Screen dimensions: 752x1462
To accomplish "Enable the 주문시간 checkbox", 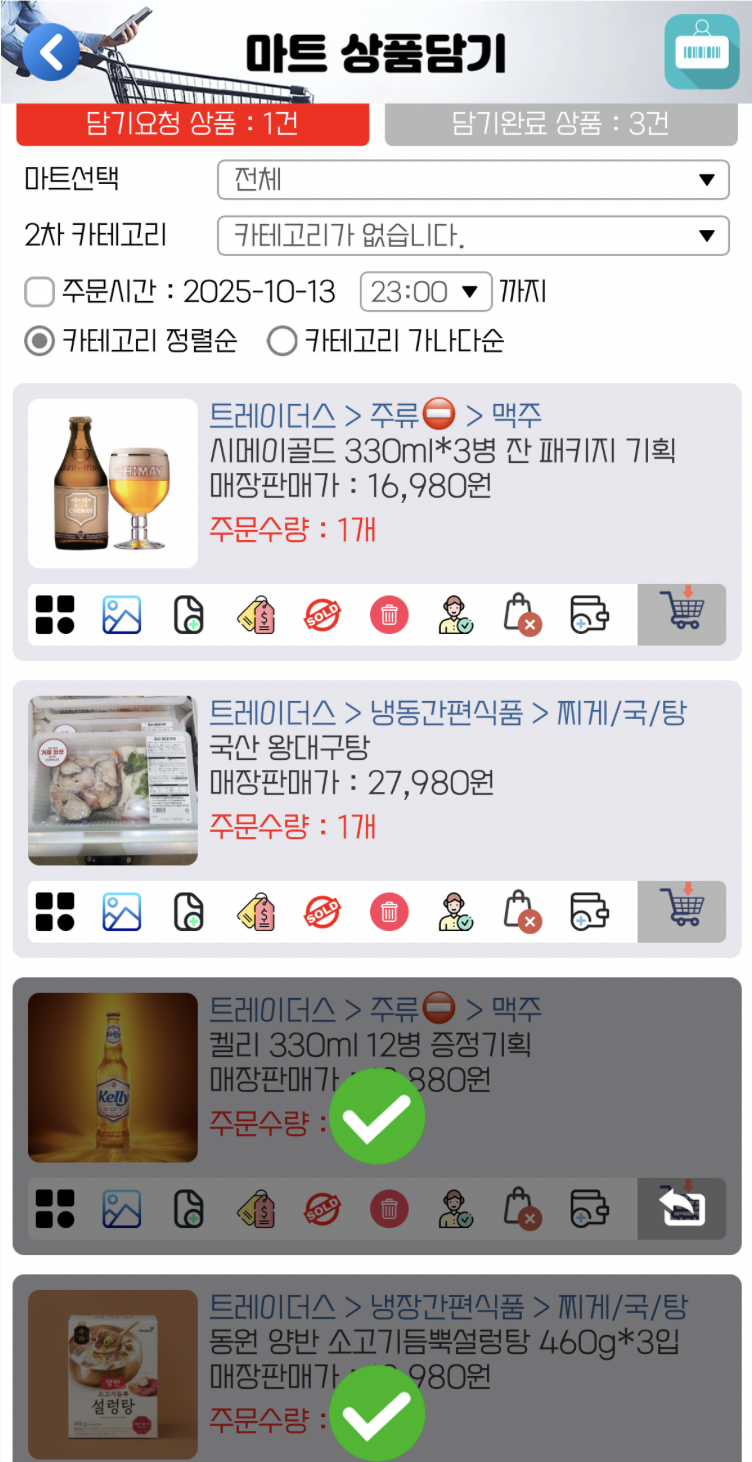I will 40,292.
